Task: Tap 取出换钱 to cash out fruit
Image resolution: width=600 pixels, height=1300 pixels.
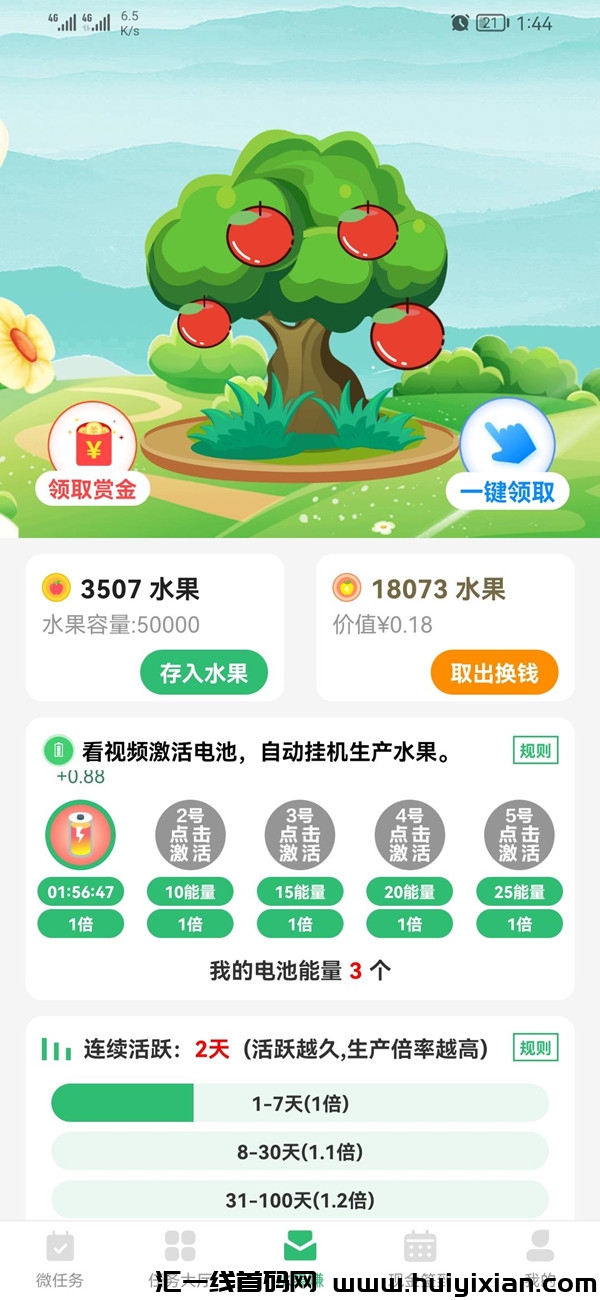Action: coord(494,673)
